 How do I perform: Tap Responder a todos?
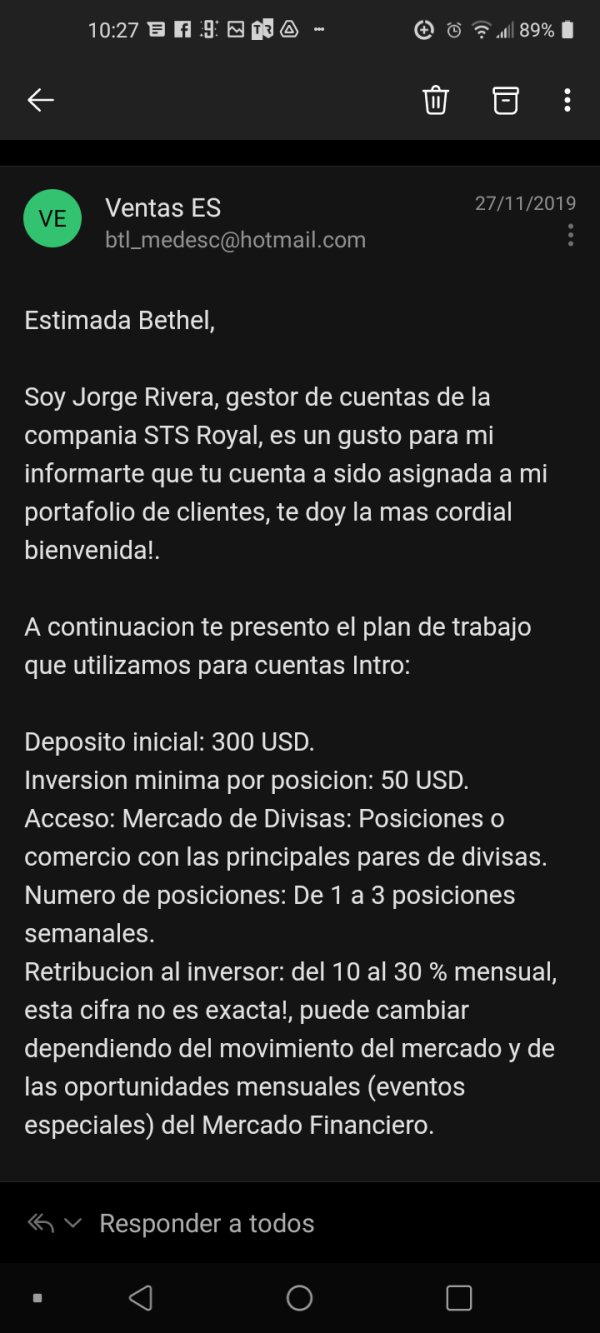pyautogui.click(x=207, y=1223)
